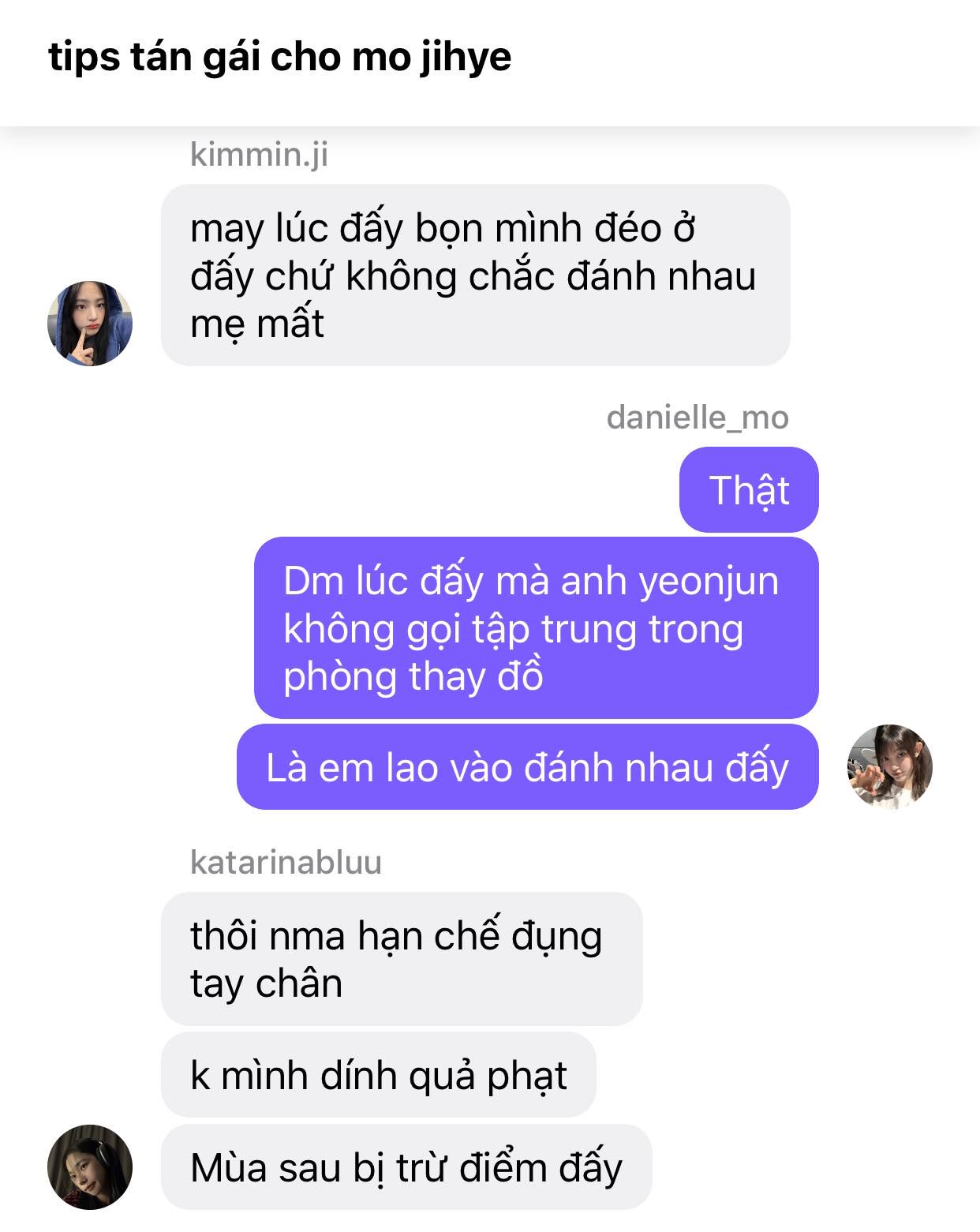Open group info from chat title
980x1232 pixels.
(x=279, y=57)
